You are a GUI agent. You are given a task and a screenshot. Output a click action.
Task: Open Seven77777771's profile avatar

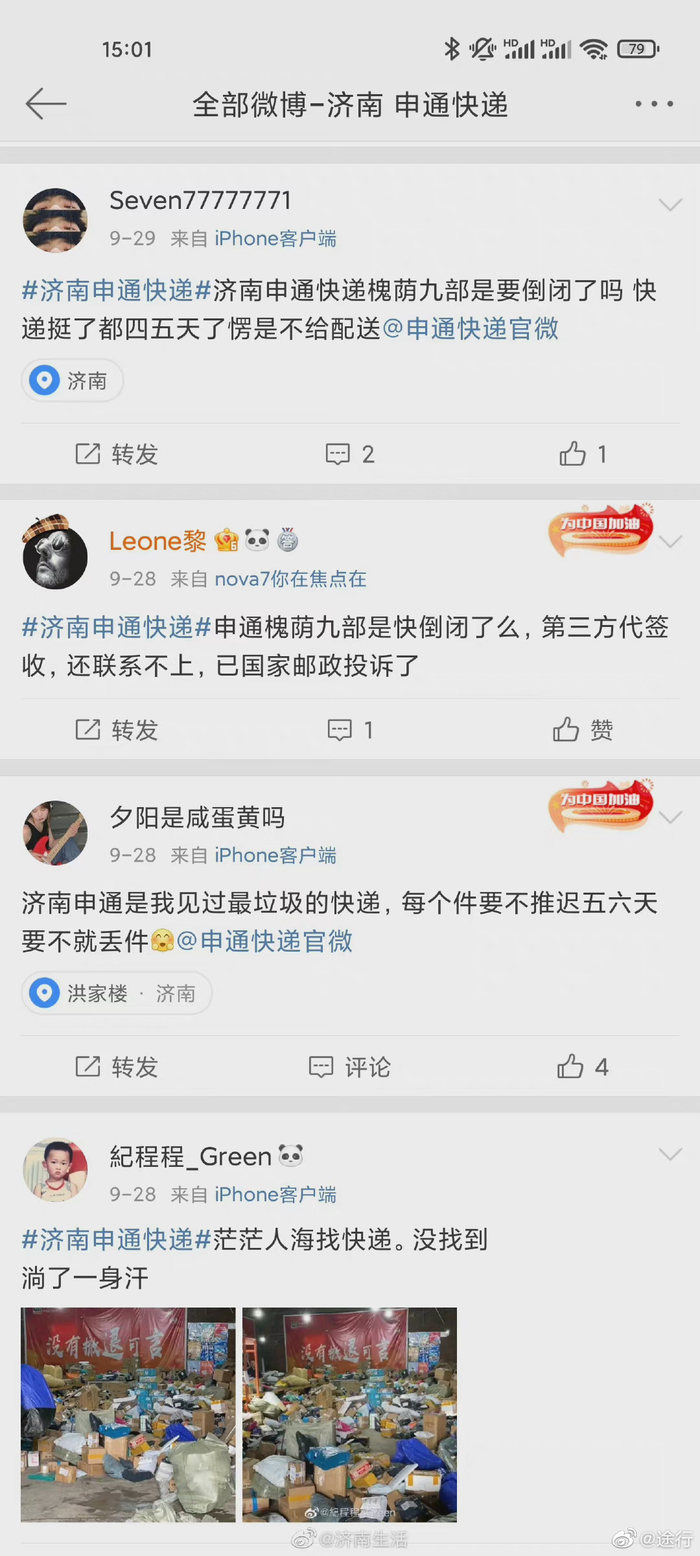pyautogui.click(x=55, y=220)
